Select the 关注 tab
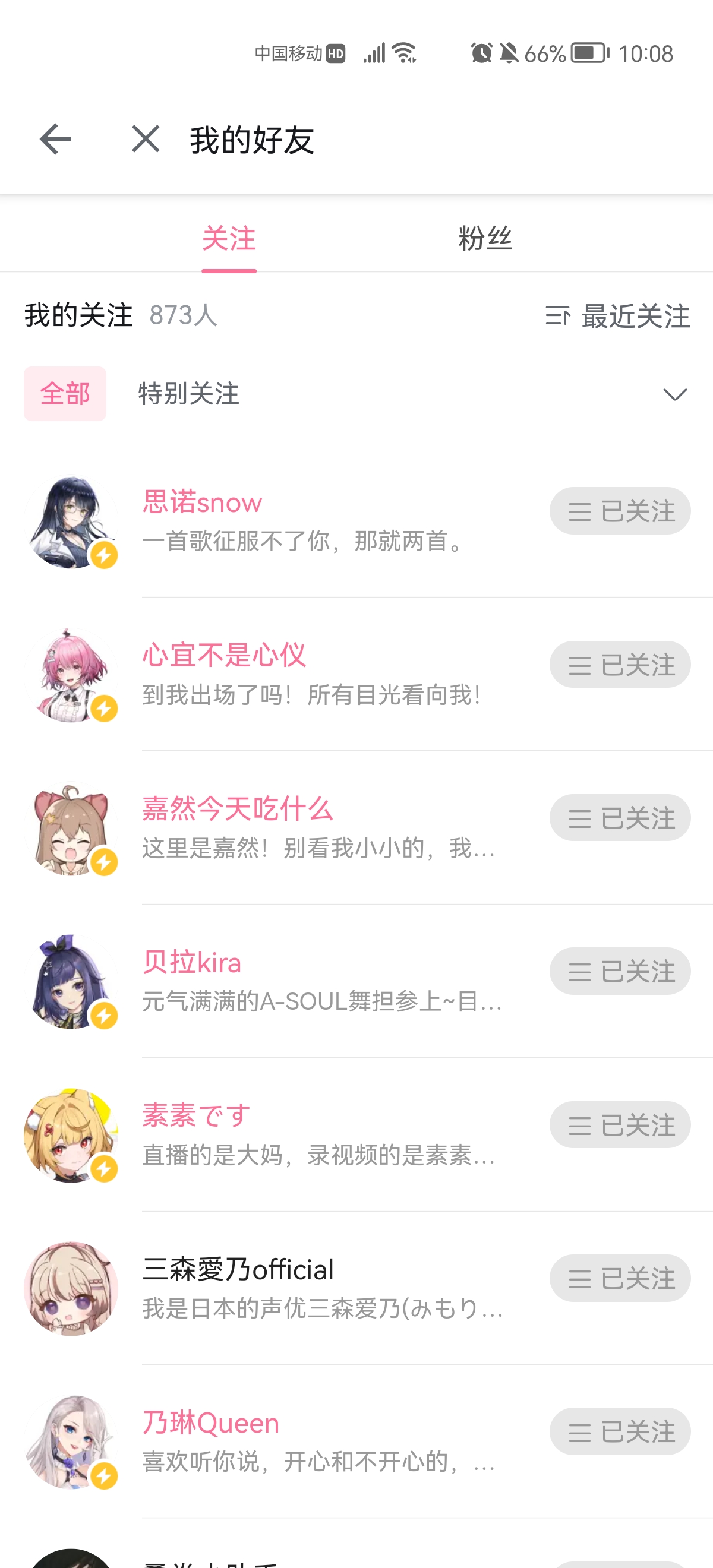Viewport: 713px width, 1568px height. 229,238
